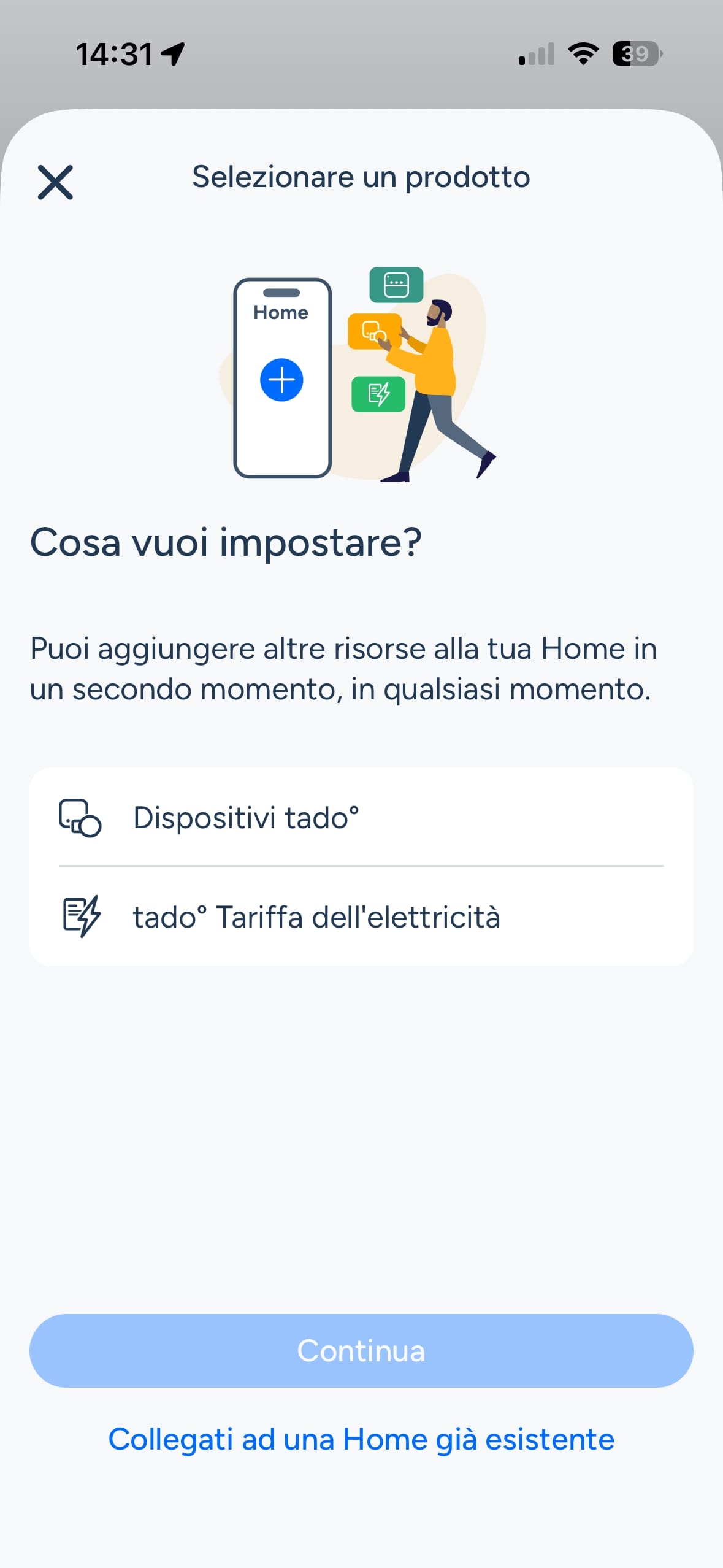Select Dispositivi tado° option
Image resolution: width=723 pixels, height=1568 pixels.
coord(361,818)
